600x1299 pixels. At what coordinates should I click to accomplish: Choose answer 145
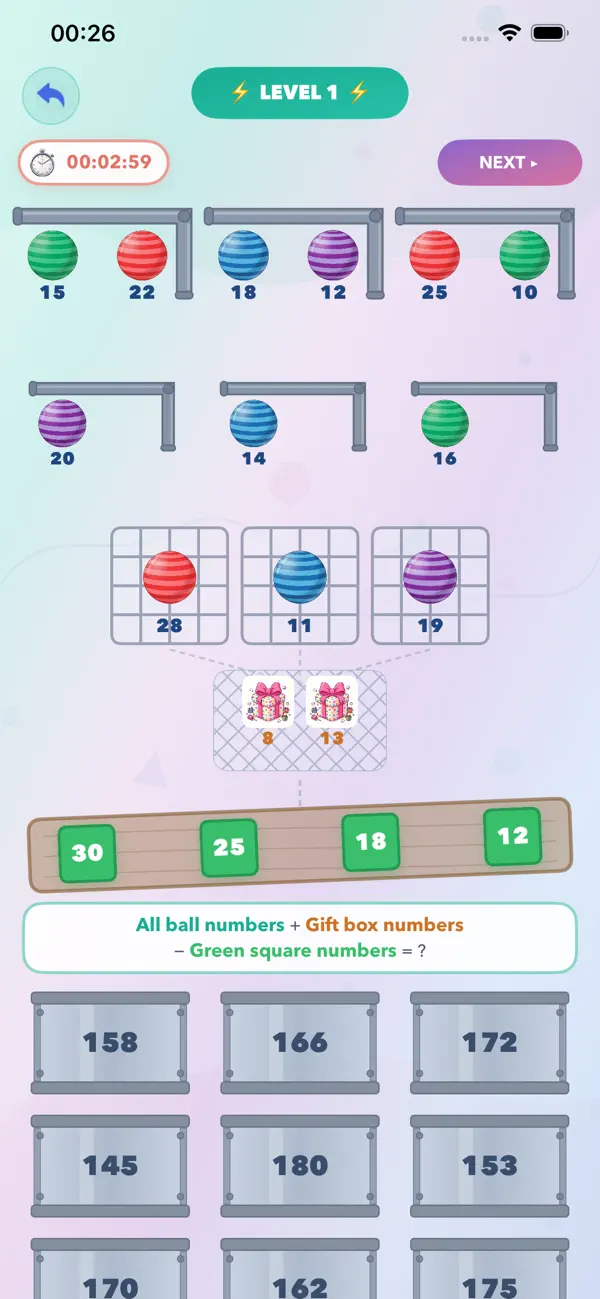tap(110, 1165)
